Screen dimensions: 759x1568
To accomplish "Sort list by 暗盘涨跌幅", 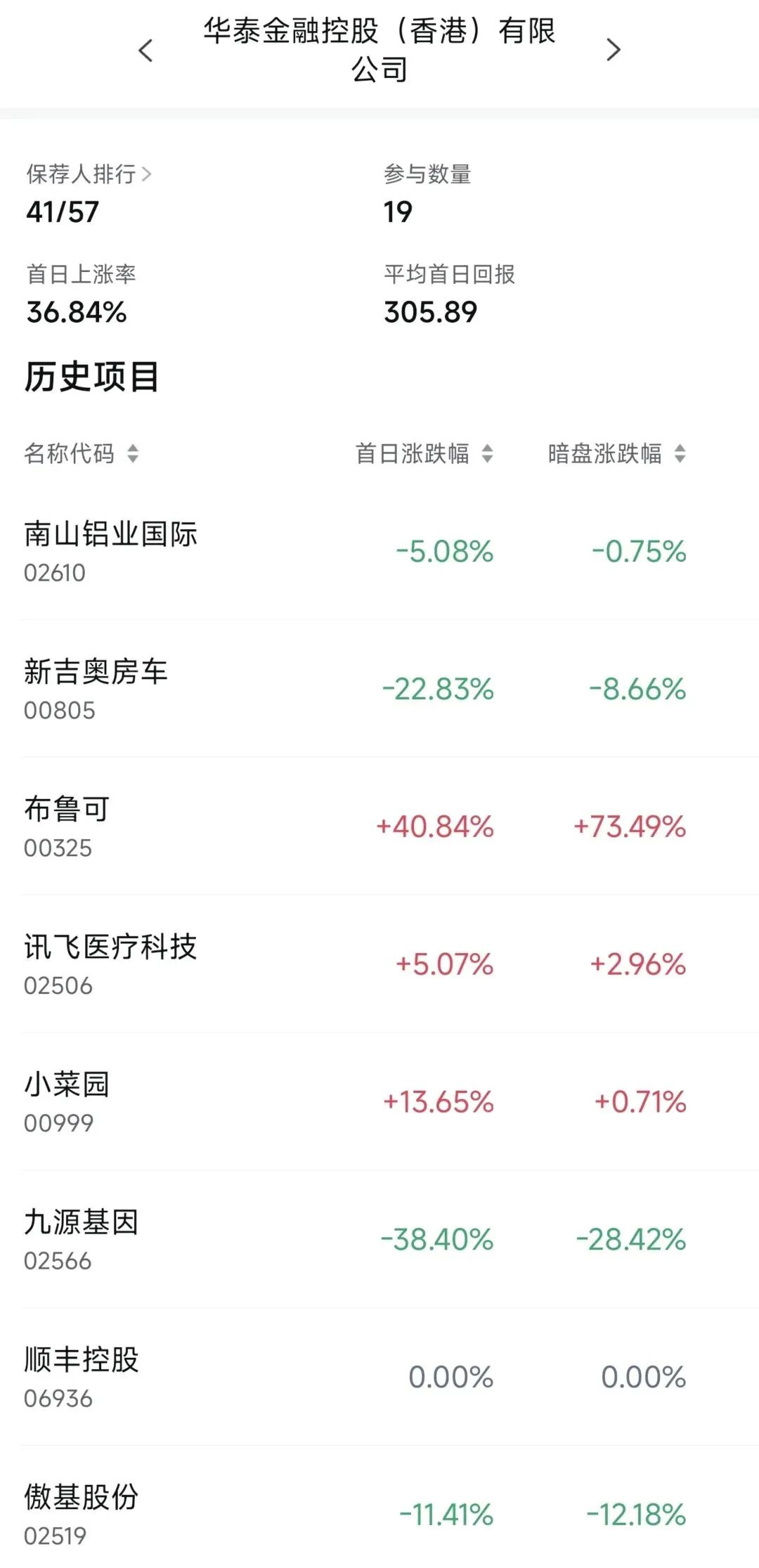I will click(x=617, y=453).
